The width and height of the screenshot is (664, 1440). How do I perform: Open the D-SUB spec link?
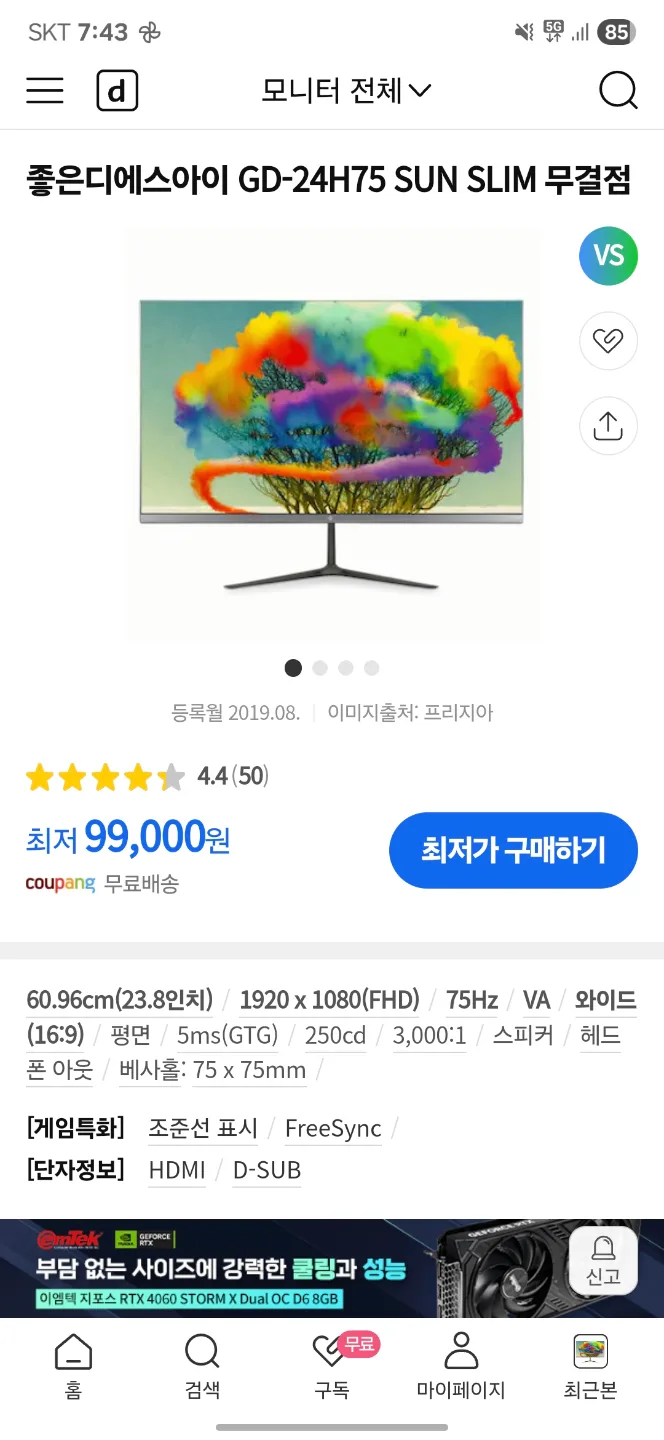click(267, 1170)
